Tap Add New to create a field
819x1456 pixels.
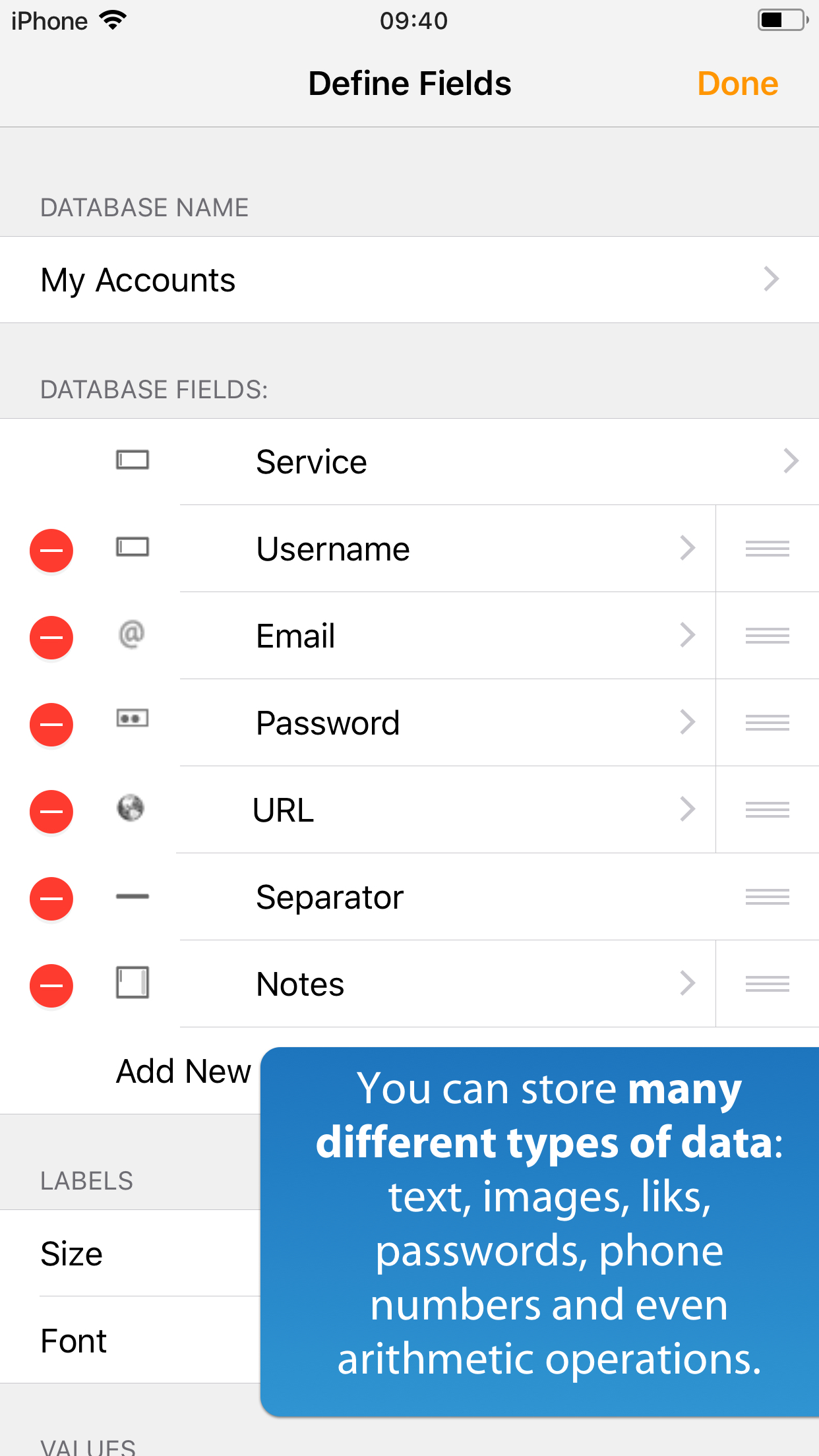(x=183, y=1070)
